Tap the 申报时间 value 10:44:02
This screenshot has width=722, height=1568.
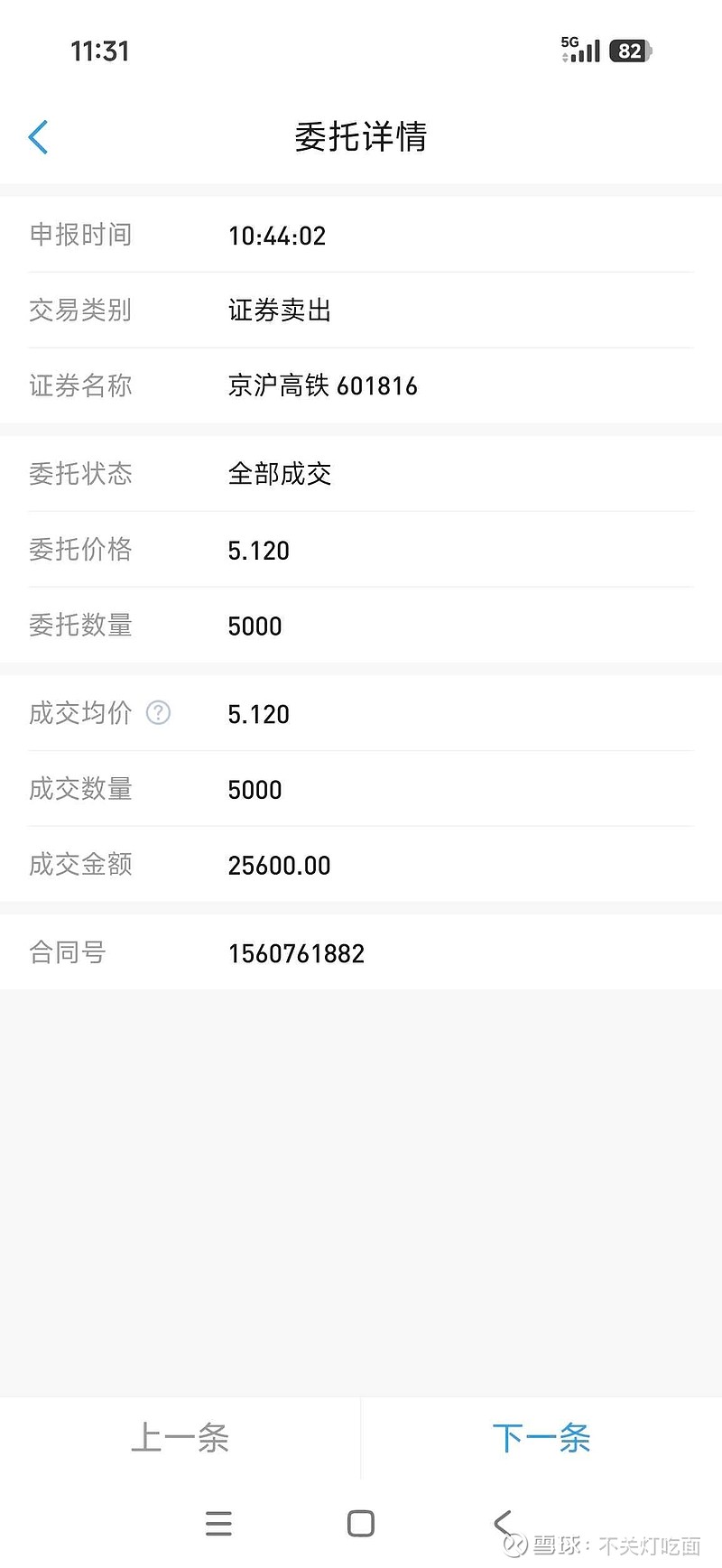point(276,236)
